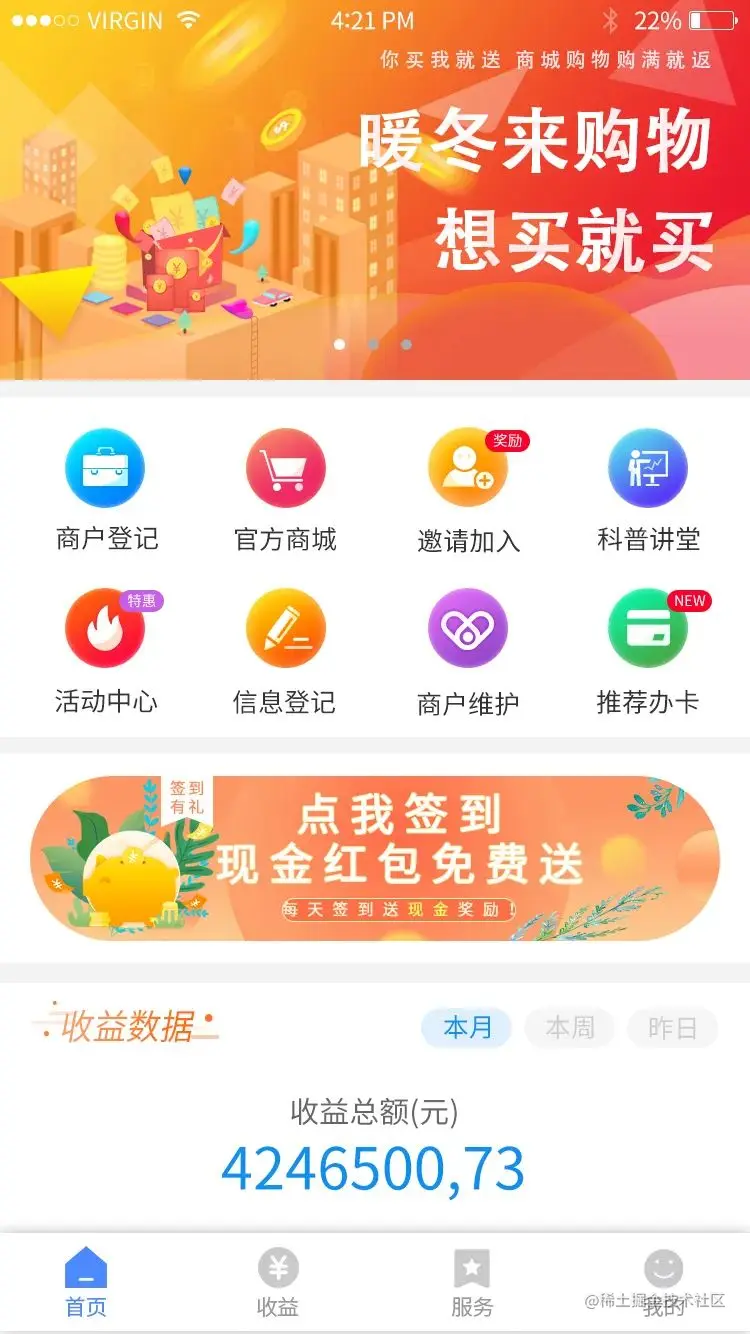Image resolution: width=750 pixels, height=1334 pixels.
Task: Switch to the 收益 tab
Action: pyautogui.click(x=278, y=1282)
